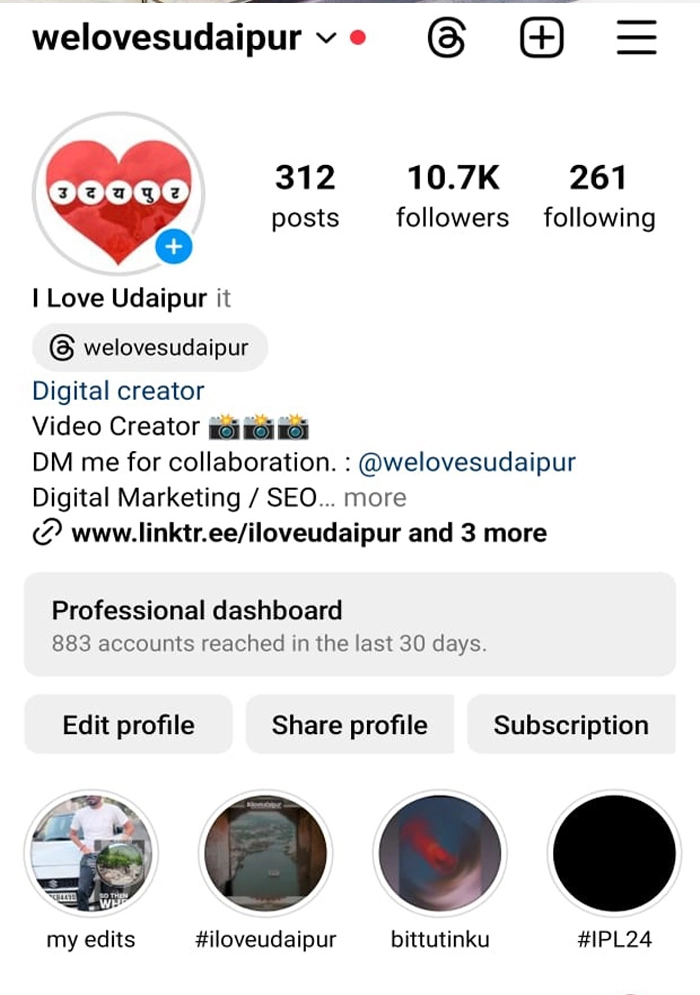The image size is (700, 995).
Task: Open the Subscription button
Action: tap(570, 725)
